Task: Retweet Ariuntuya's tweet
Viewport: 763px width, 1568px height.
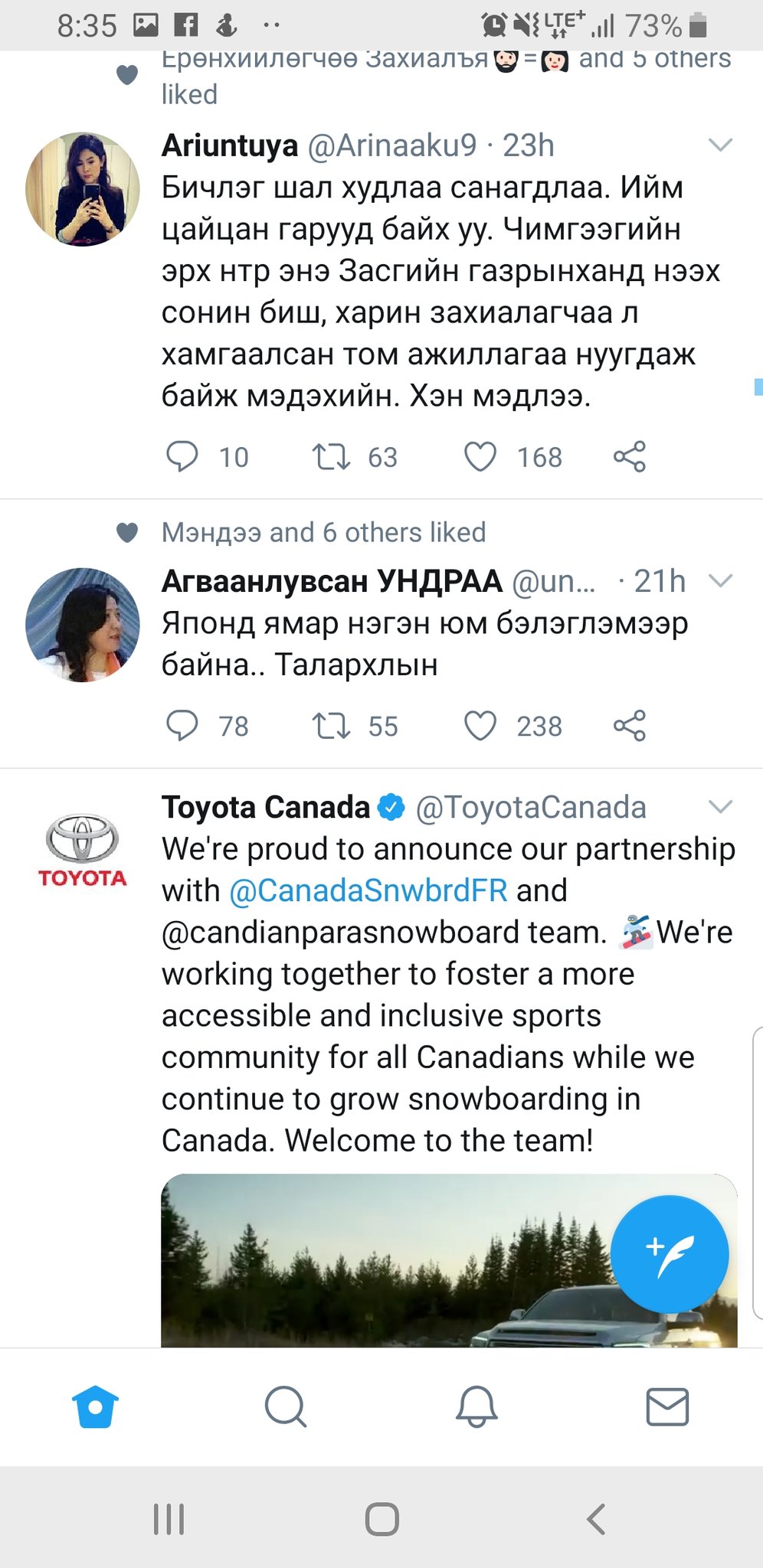Action: pos(331,457)
